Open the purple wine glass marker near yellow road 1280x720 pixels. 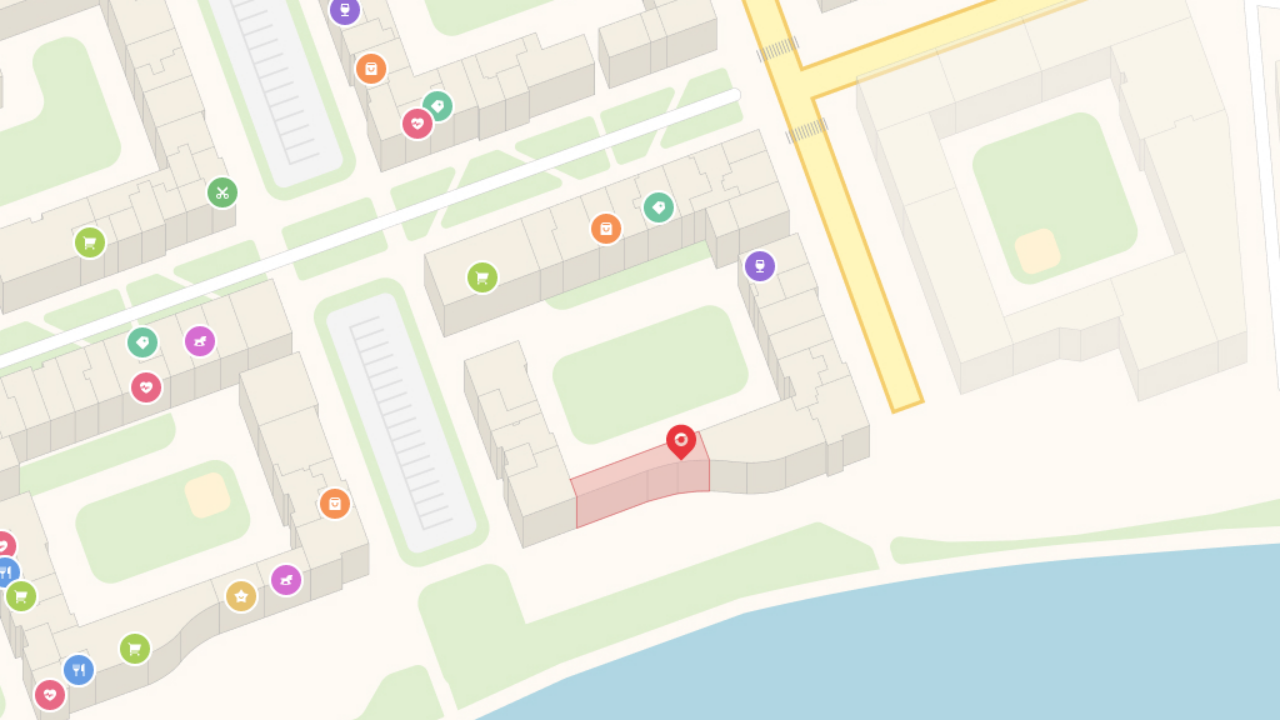pyautogui.click(x=760, y=266)
